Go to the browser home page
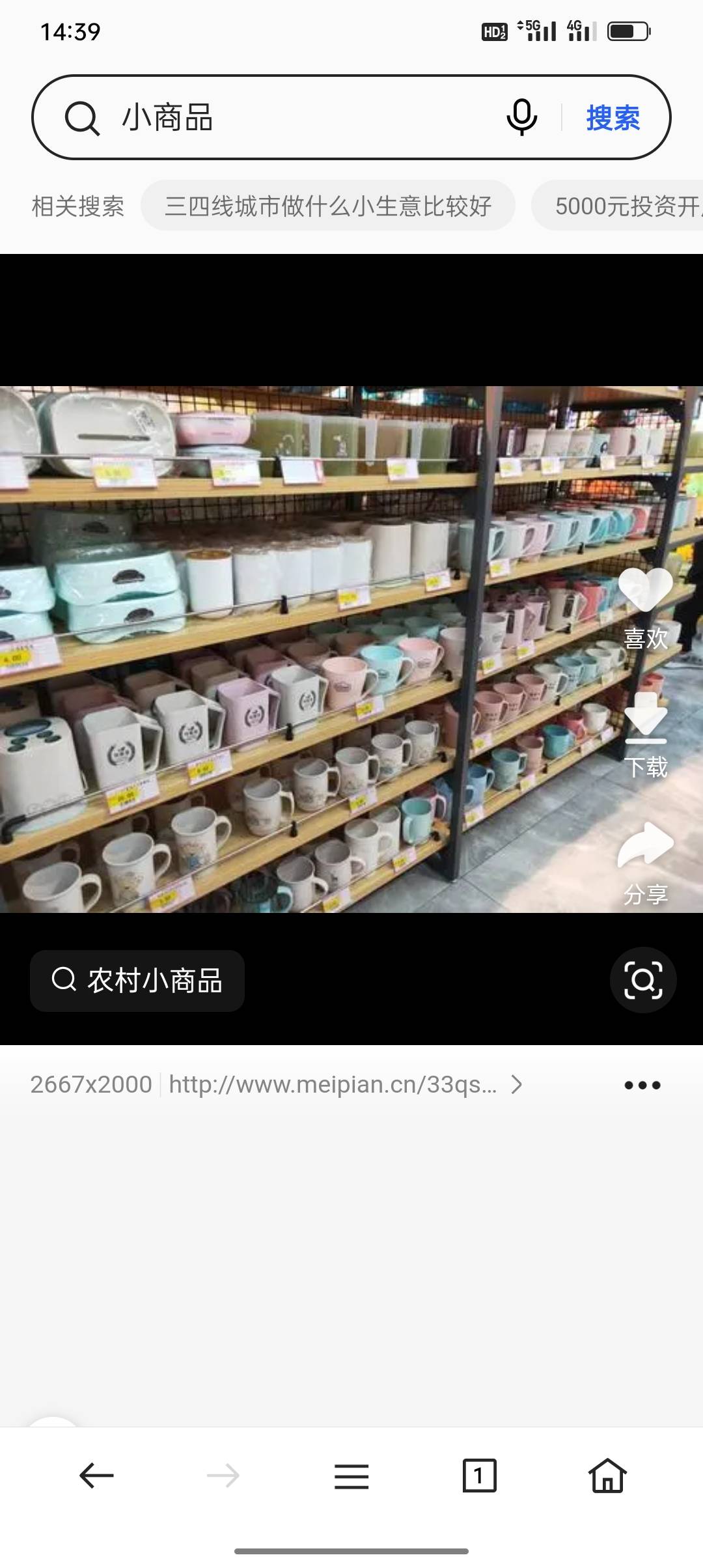Viewport: 703px width, 1568px height. click(607, 1476)
